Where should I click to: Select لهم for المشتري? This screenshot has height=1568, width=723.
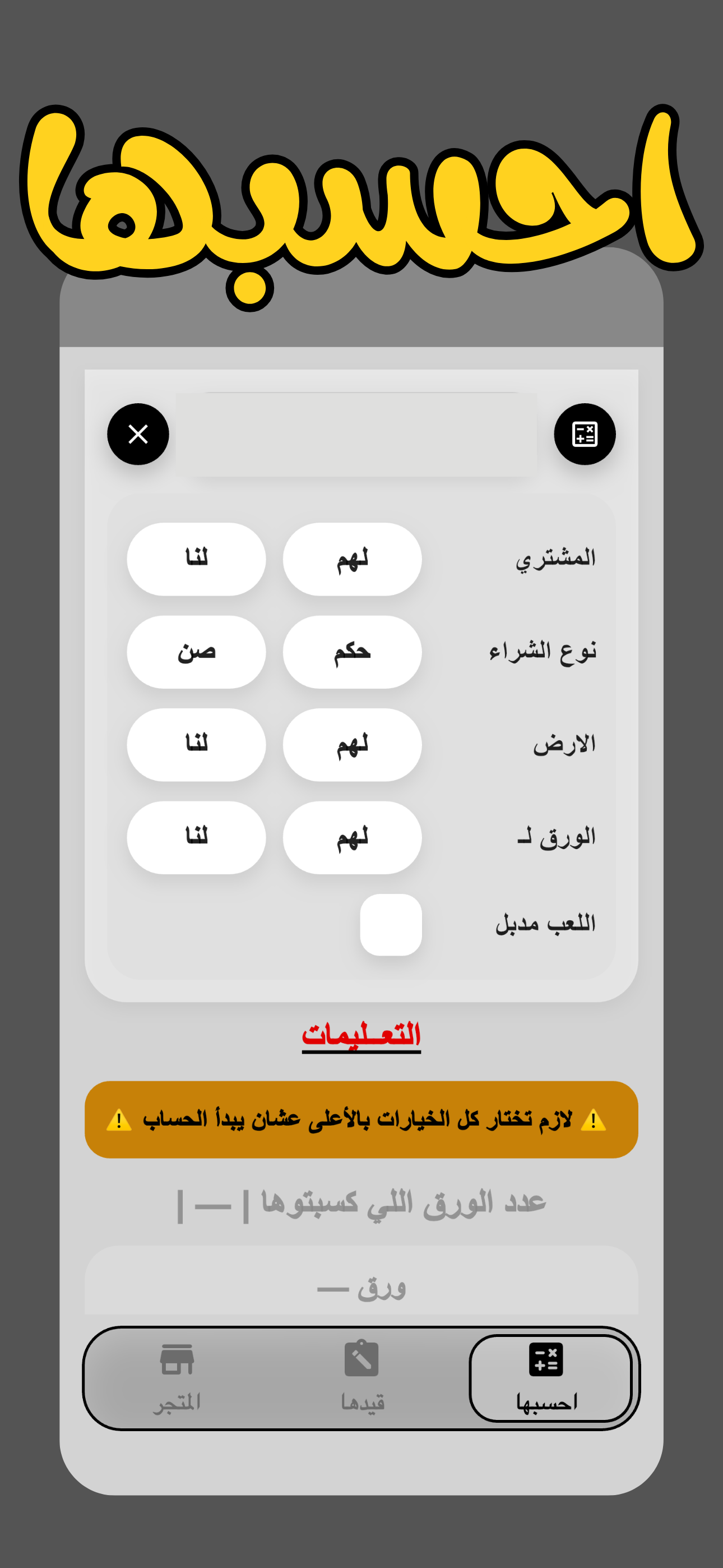[352, 558]
